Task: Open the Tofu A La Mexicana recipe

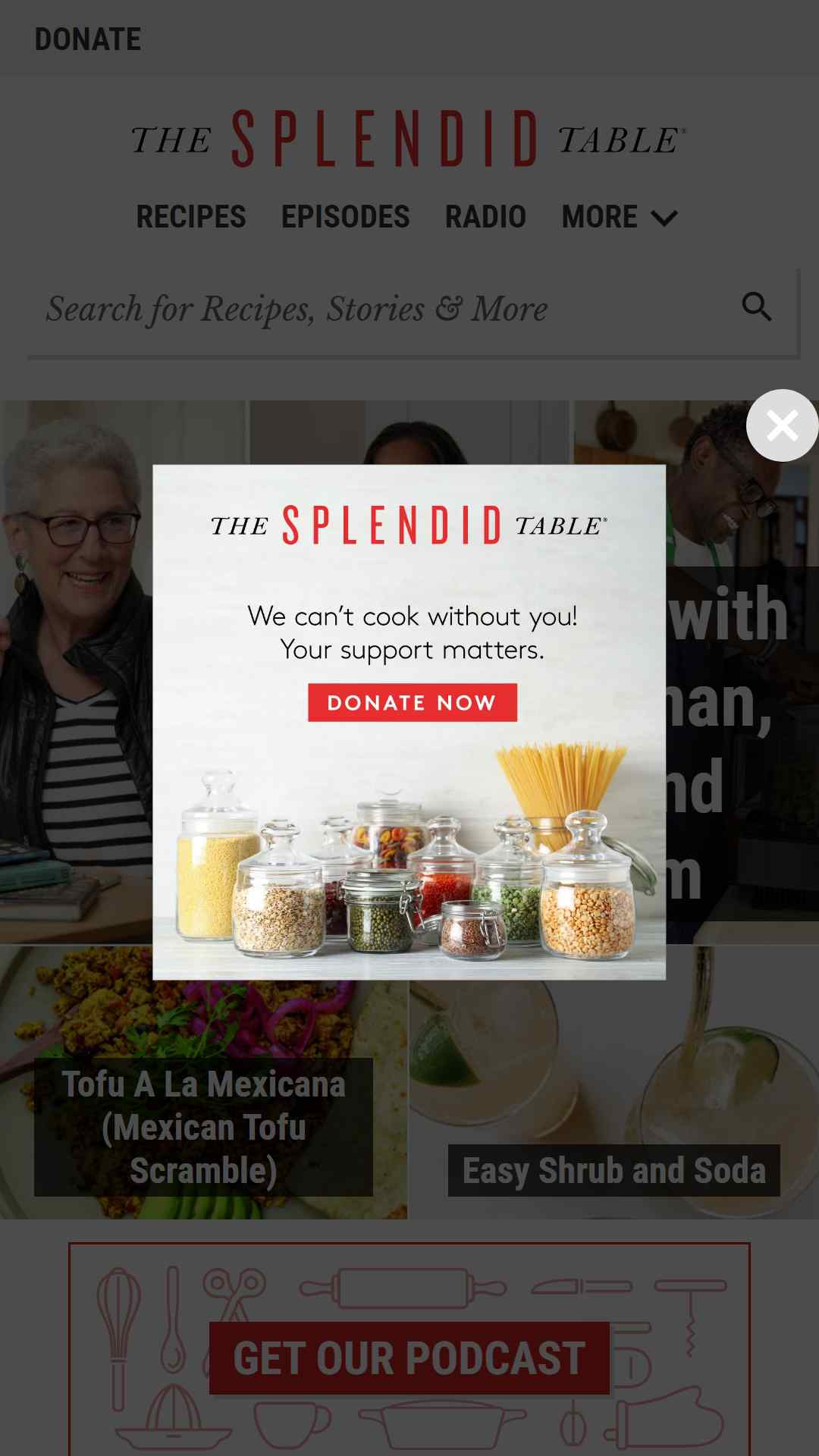Action: (x=203, y=1126)
